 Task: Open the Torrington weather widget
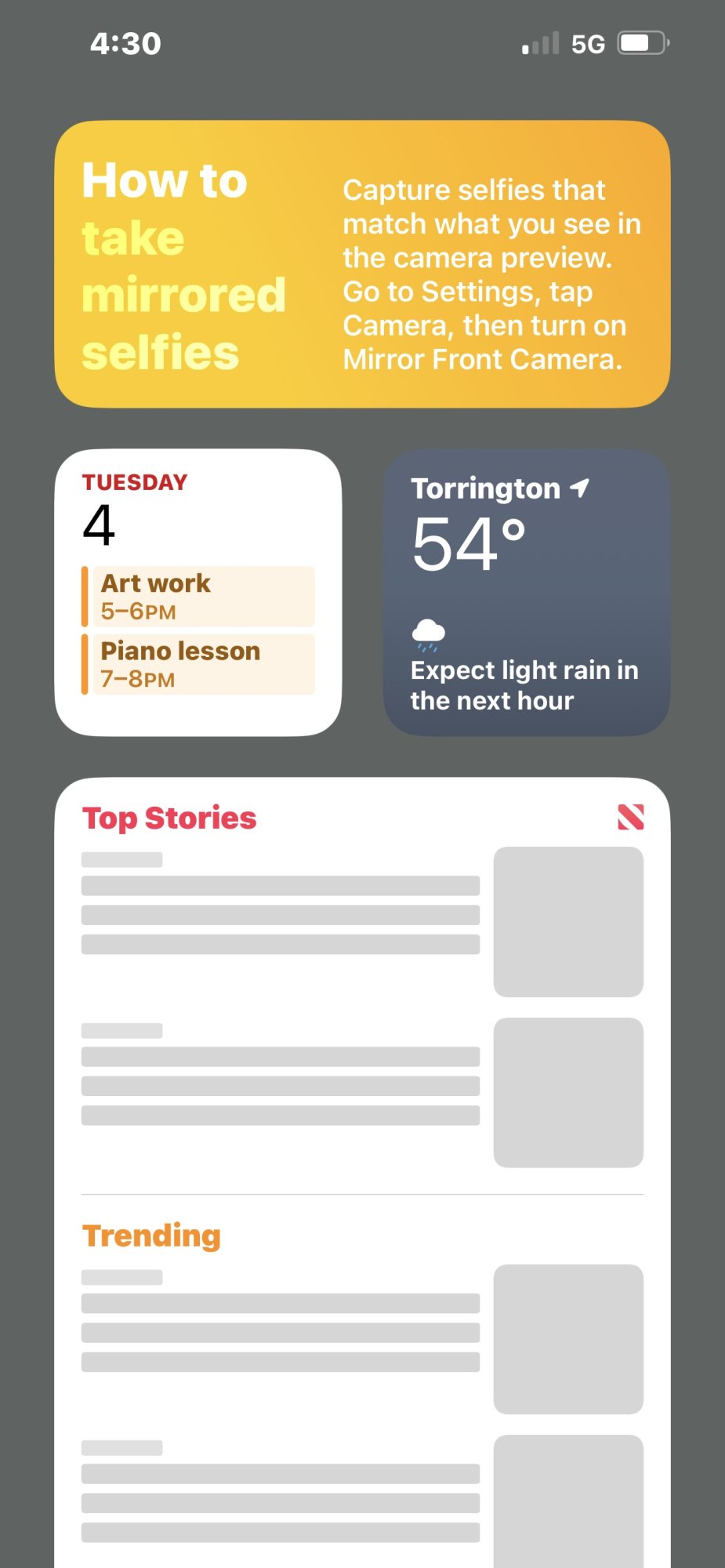pos(526,593)
